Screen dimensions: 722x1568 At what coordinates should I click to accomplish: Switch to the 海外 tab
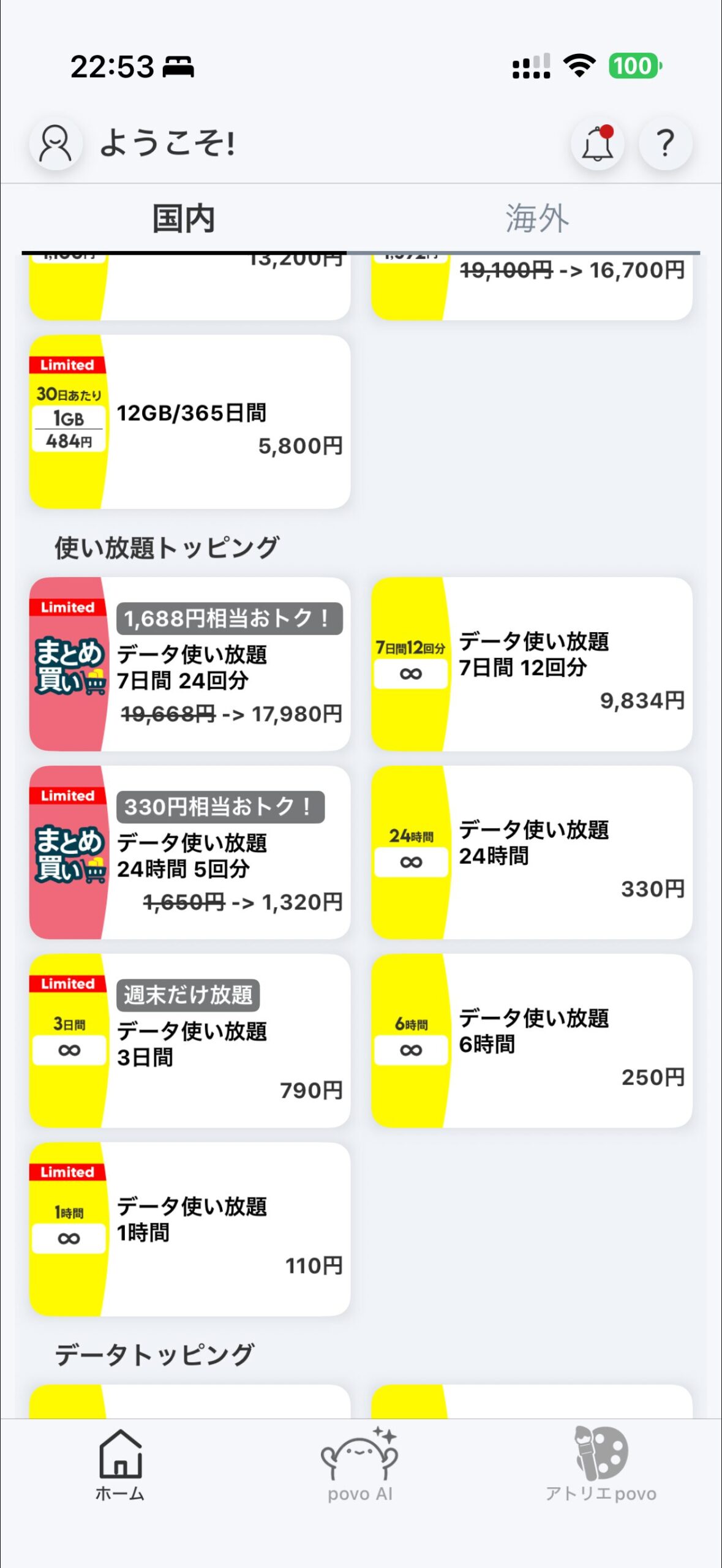tap(537, 219)
